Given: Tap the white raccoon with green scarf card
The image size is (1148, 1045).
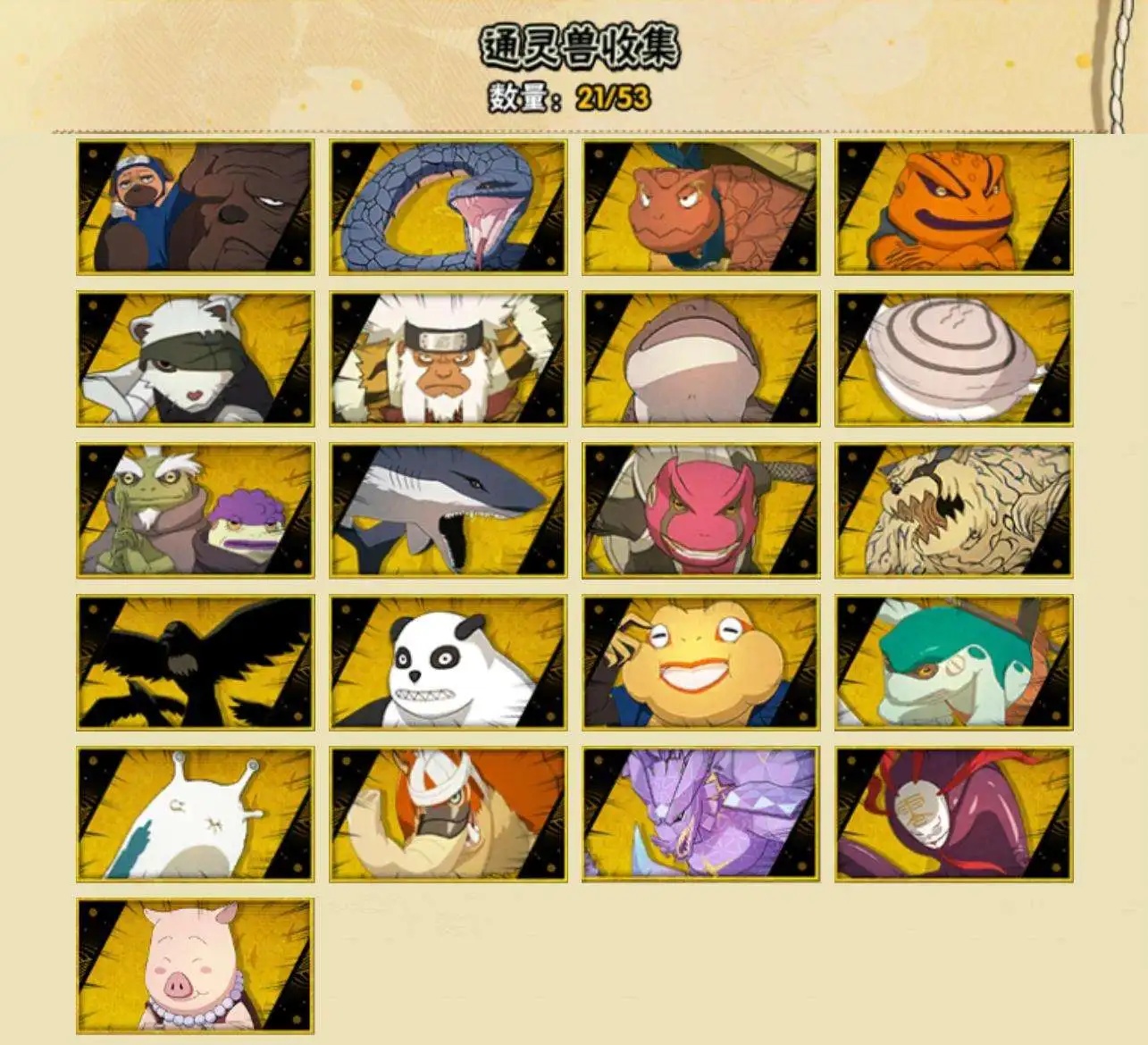Looking at the screenshot, I should (x=195, y=359).
